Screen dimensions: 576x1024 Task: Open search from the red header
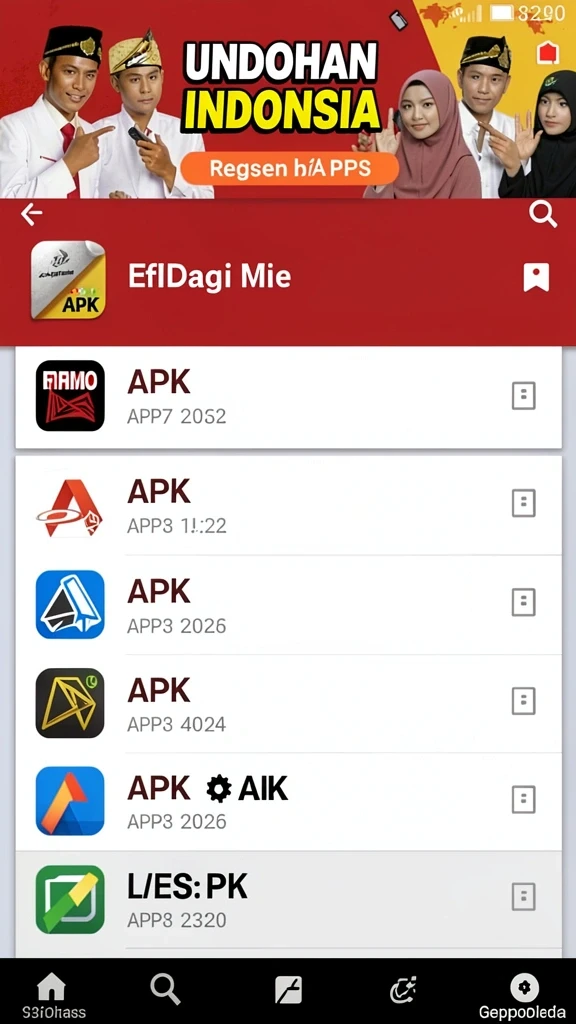click(543, 214)
